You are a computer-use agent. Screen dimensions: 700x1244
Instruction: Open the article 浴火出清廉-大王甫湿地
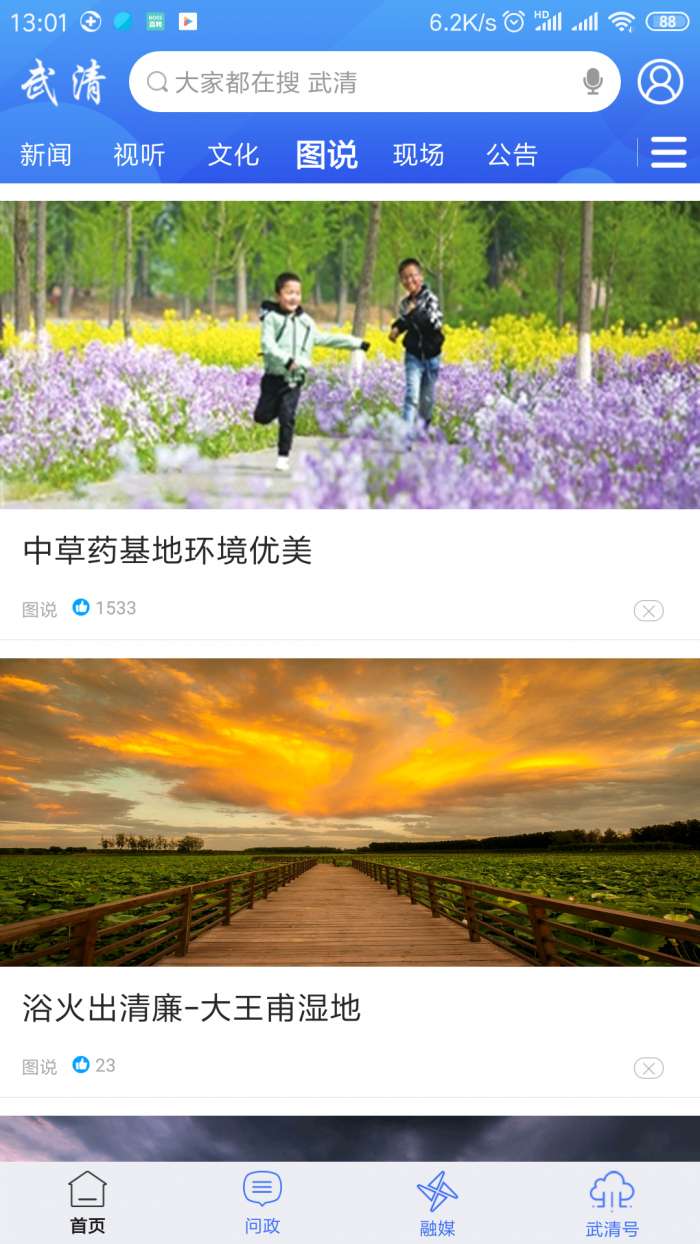point(191,1008)
